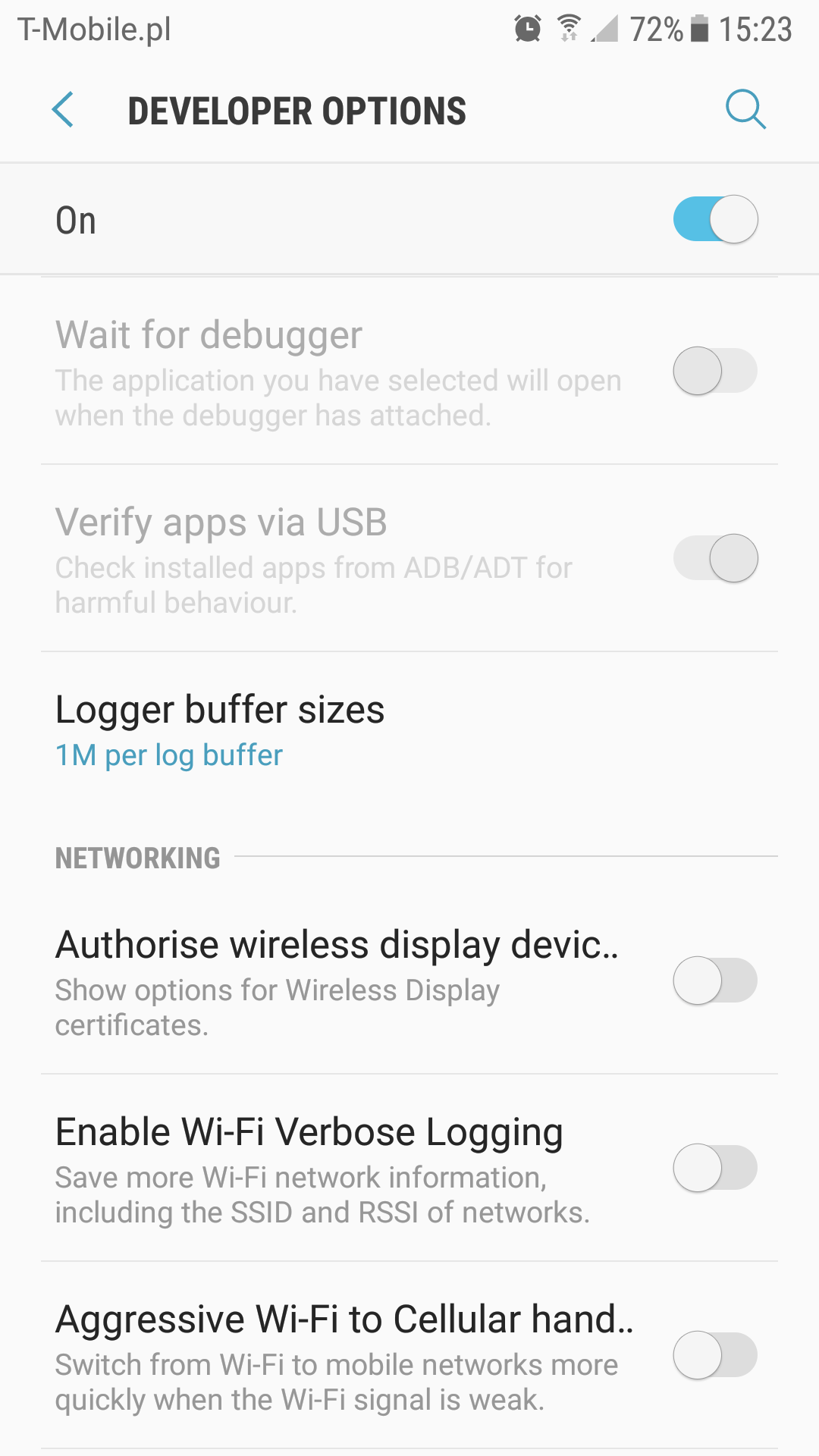Viewport: 819px width, 1456px height.
Task: Enable Authorise wireless display devices
Action: [x=715, y=981]
